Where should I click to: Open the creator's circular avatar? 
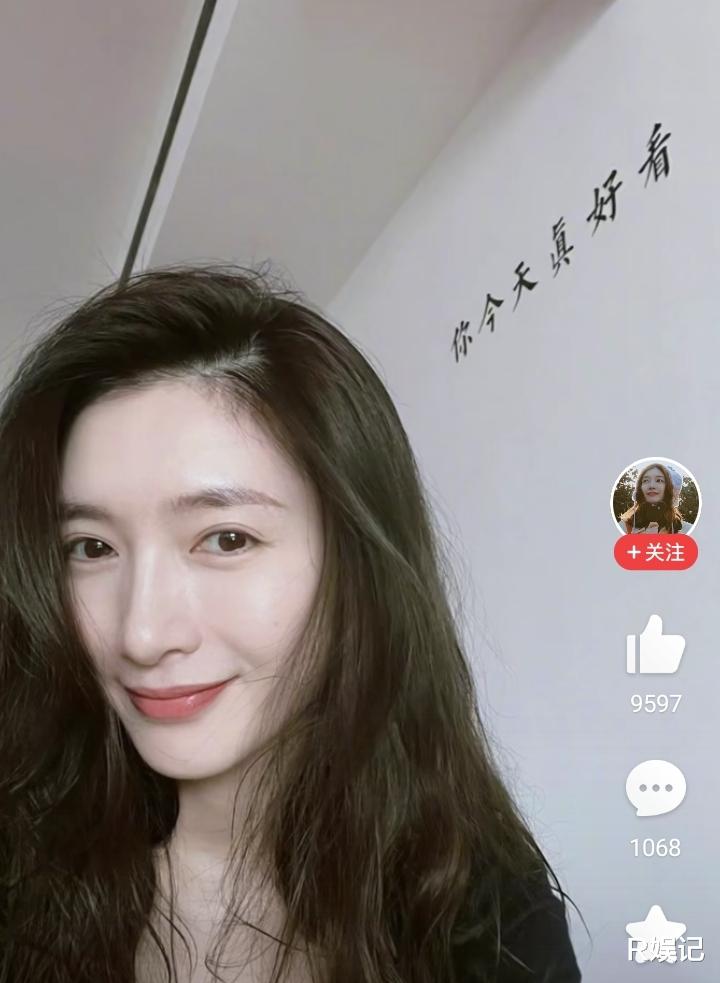655,495
